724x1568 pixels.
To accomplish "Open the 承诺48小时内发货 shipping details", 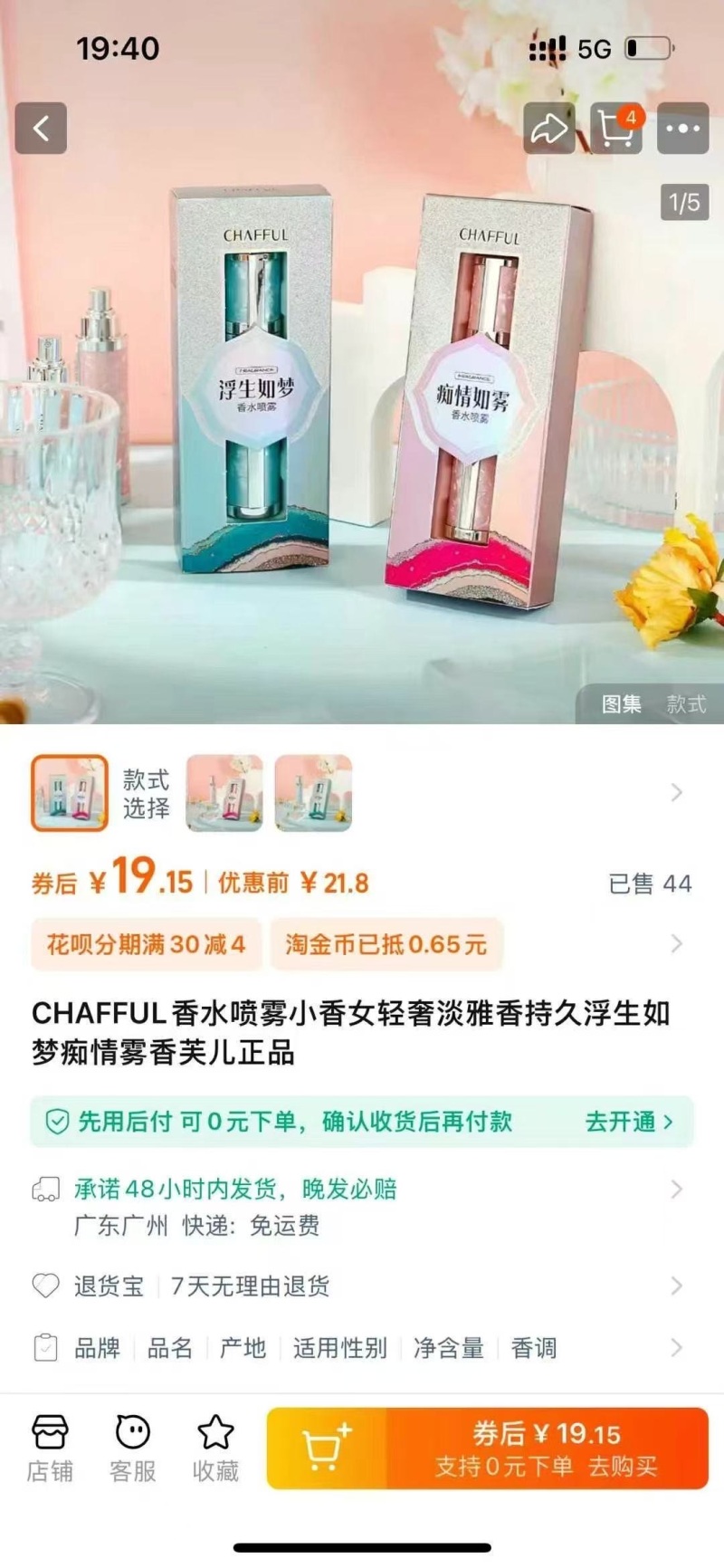I will (x=235, y=1189).
